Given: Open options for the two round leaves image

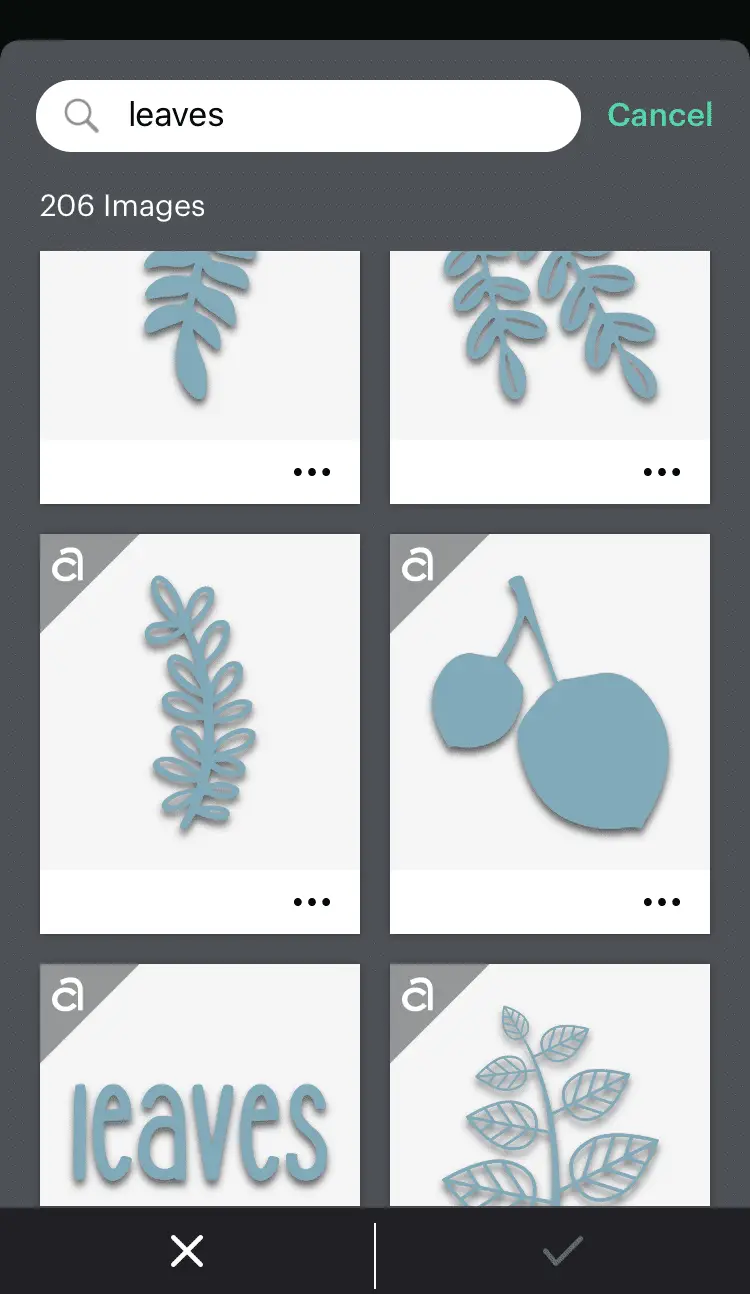Looking at the screenshot, I should 662,902.
